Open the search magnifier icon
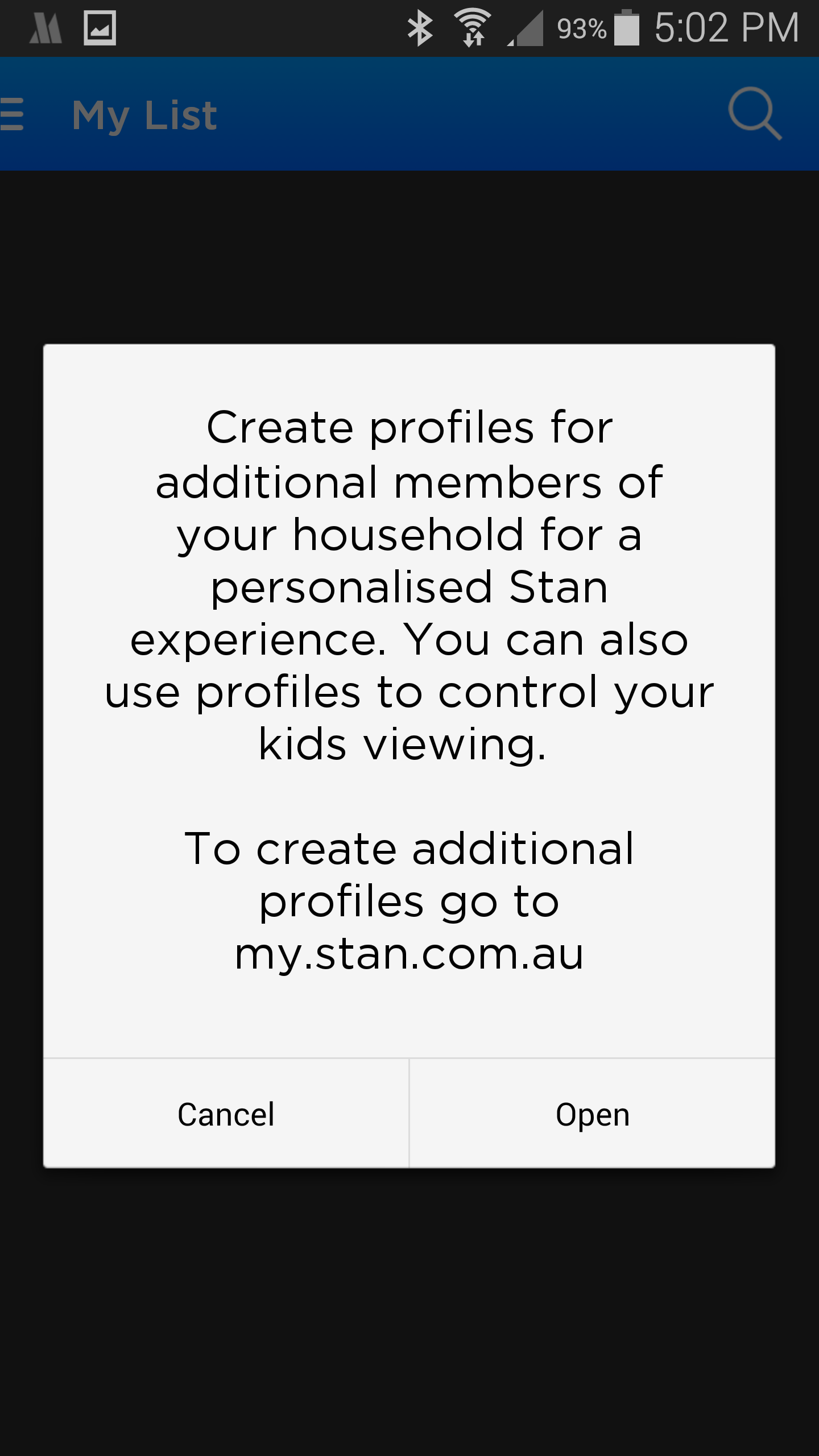 coord(755,114)
